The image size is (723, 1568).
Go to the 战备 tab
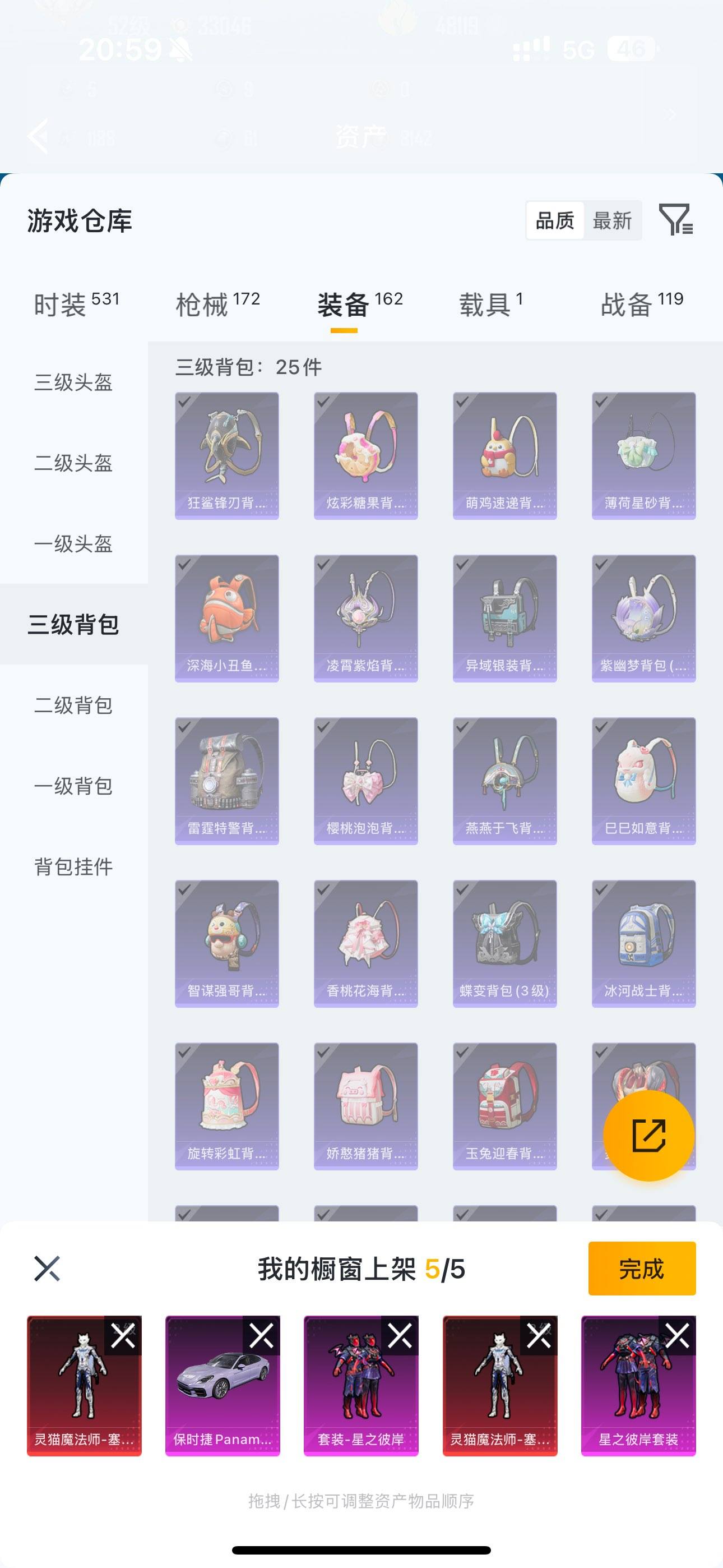[641, 304]
